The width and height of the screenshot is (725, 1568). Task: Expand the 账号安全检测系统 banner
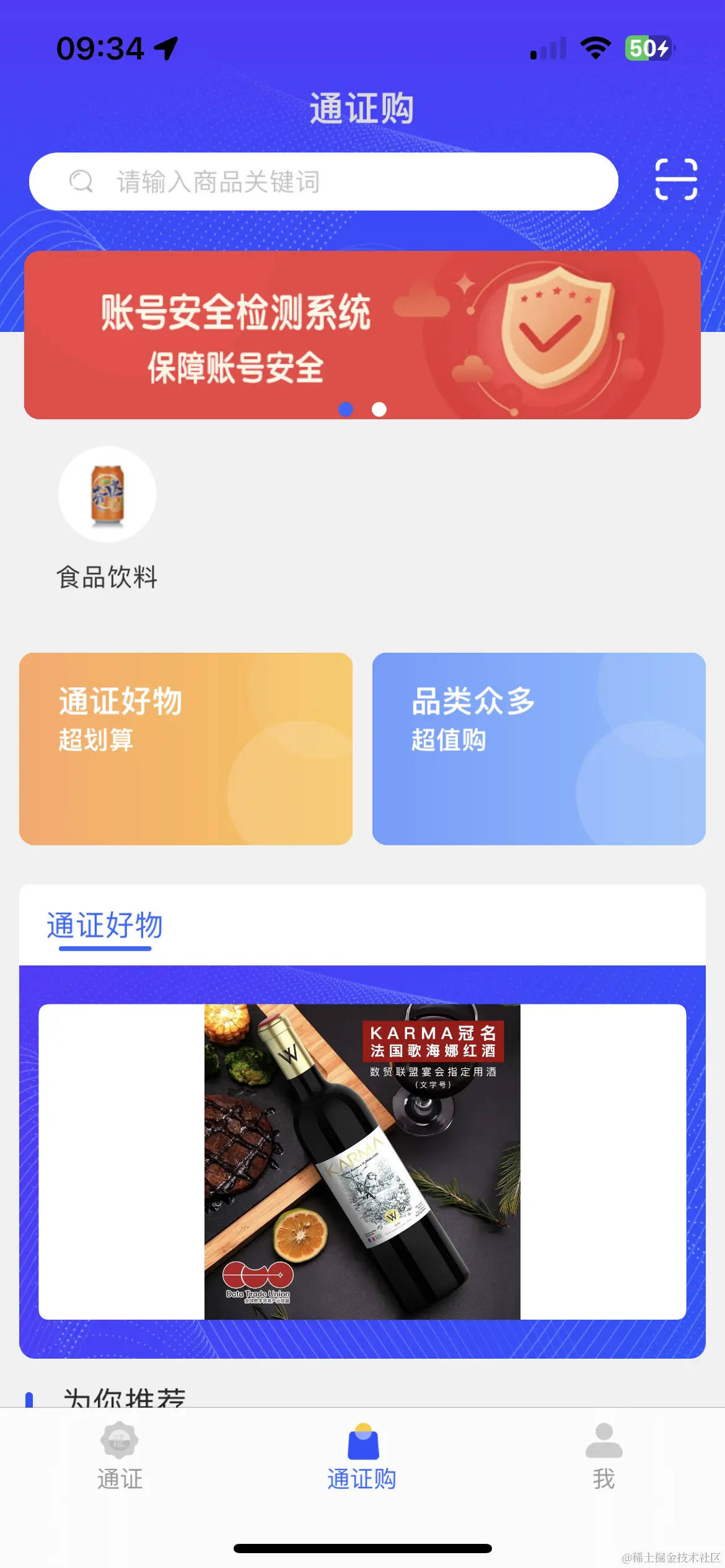click(x=362, y=331)
